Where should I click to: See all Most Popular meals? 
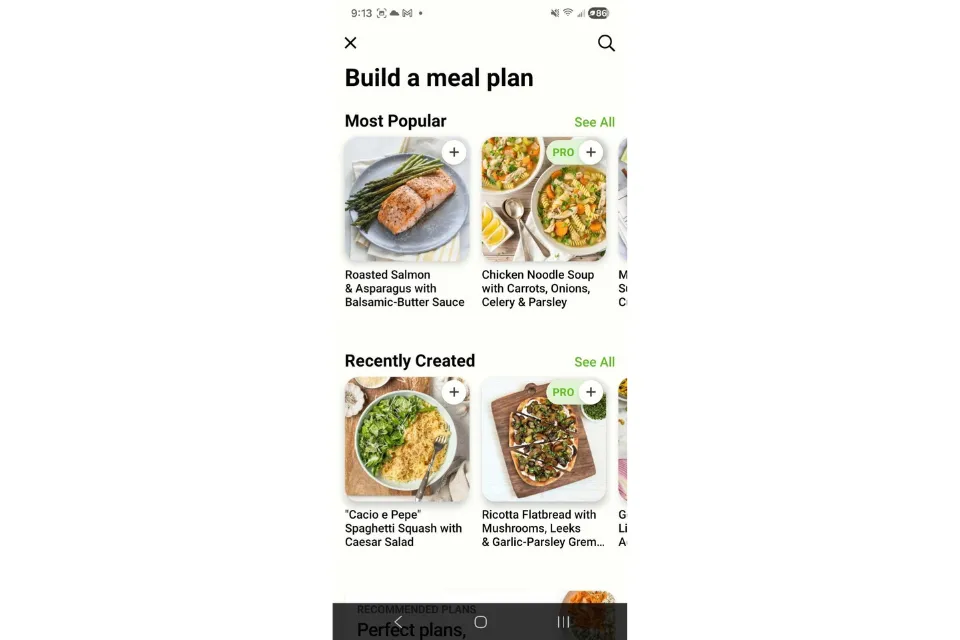(594, 122)
